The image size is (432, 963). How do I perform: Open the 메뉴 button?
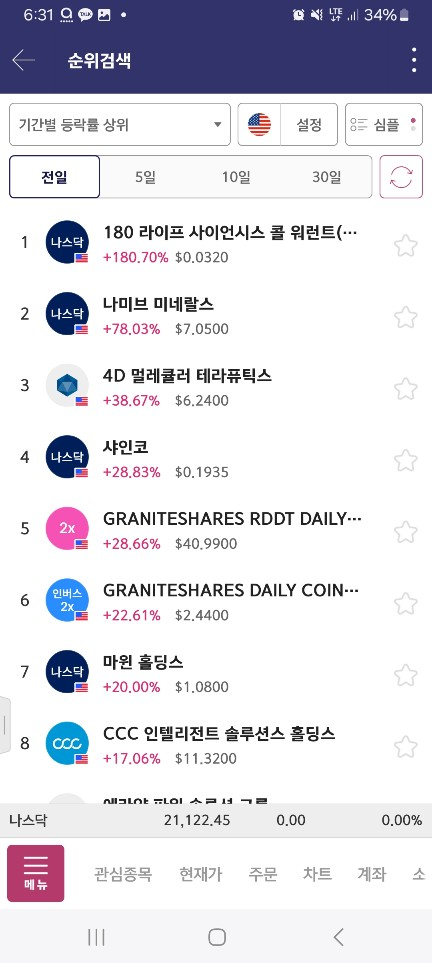36,873
